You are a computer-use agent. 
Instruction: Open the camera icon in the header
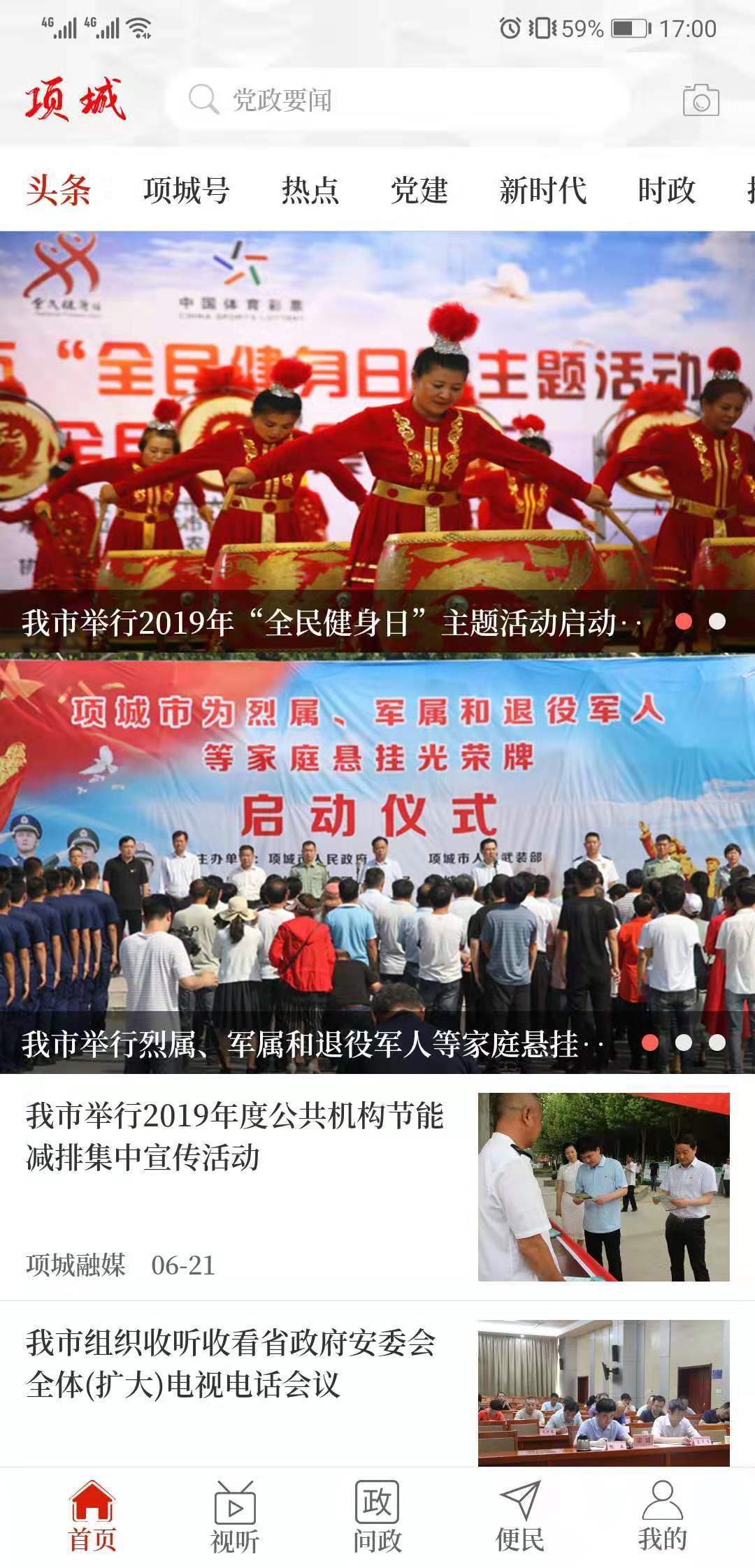coord(700,101)
